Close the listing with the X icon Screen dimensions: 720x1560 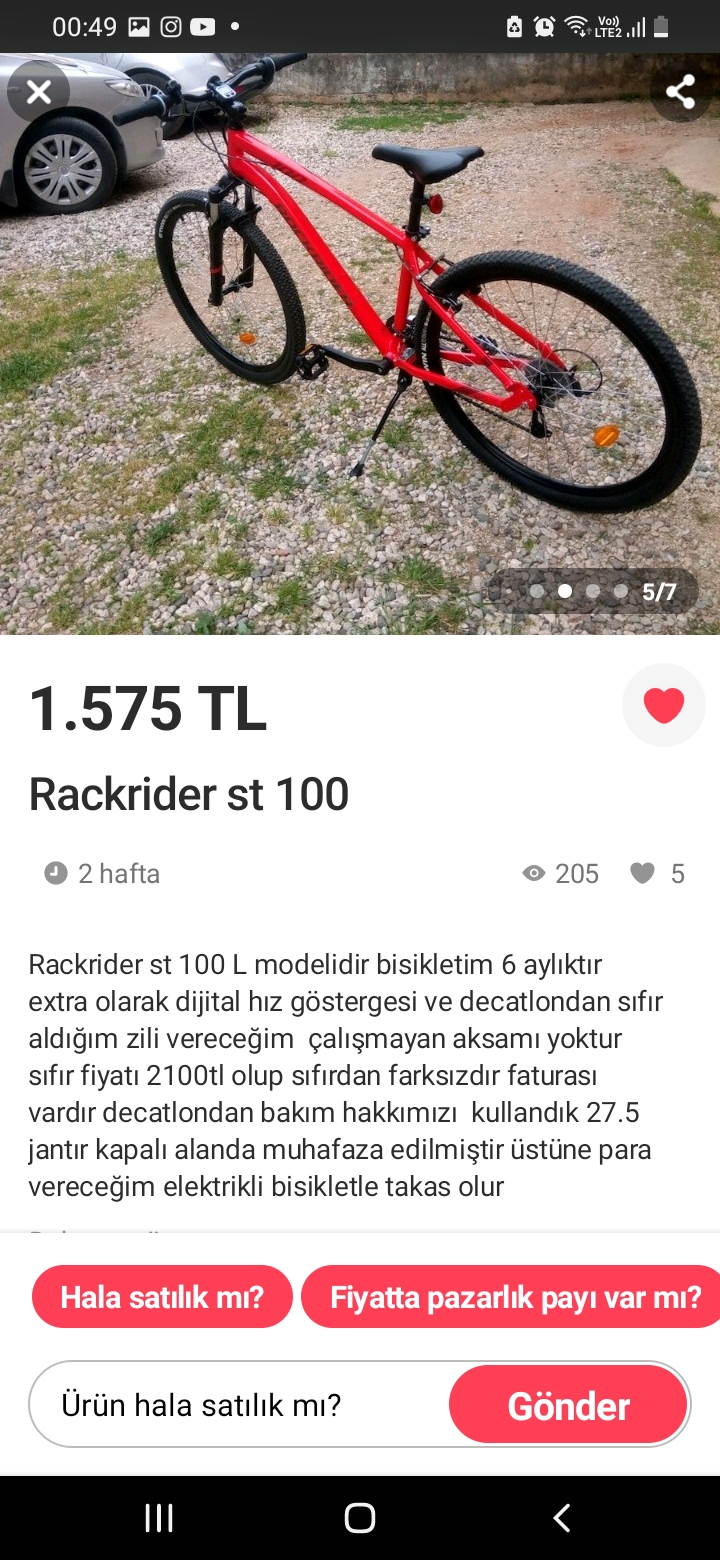[x=38, y=93]
